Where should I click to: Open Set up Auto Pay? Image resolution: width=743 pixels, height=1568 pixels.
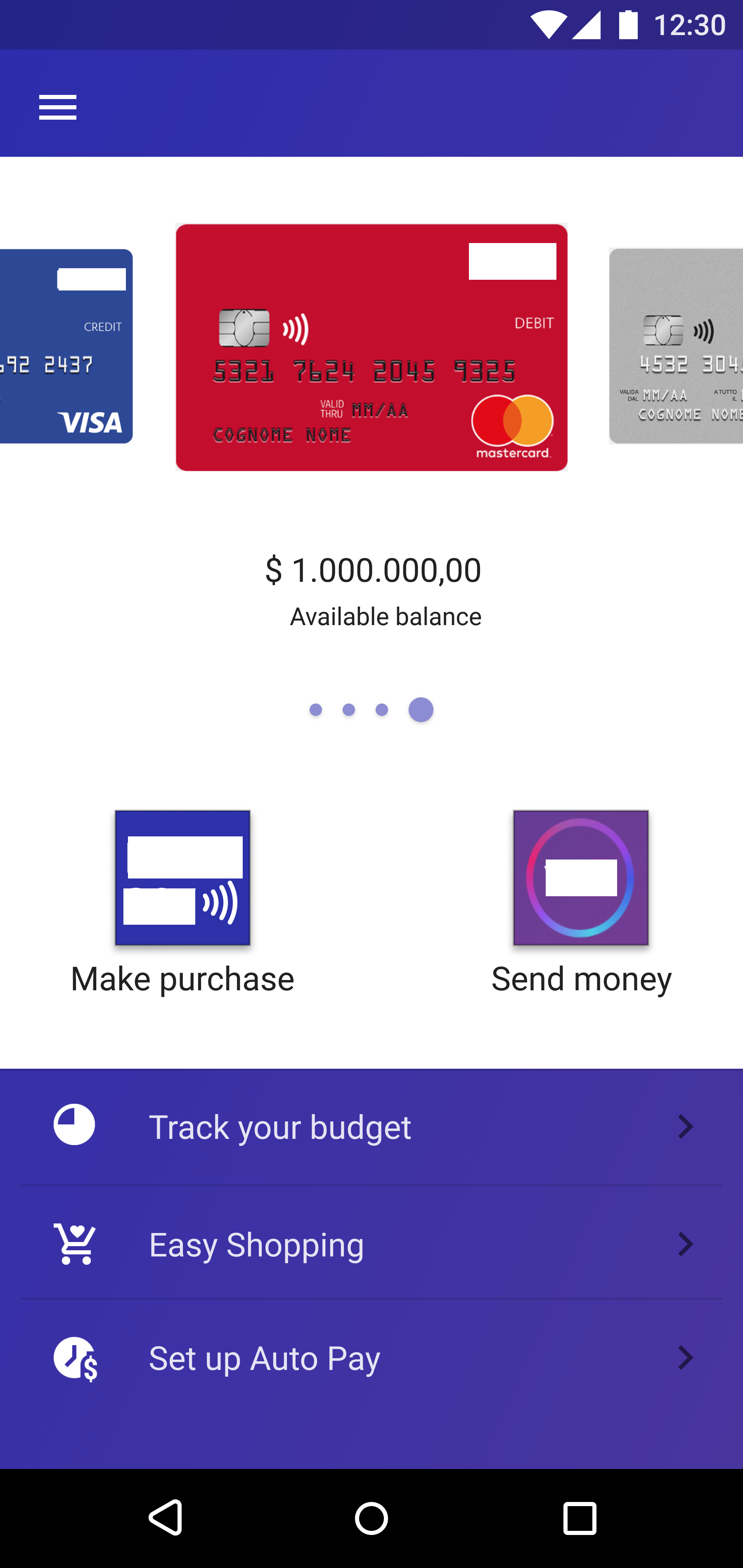371,1358
